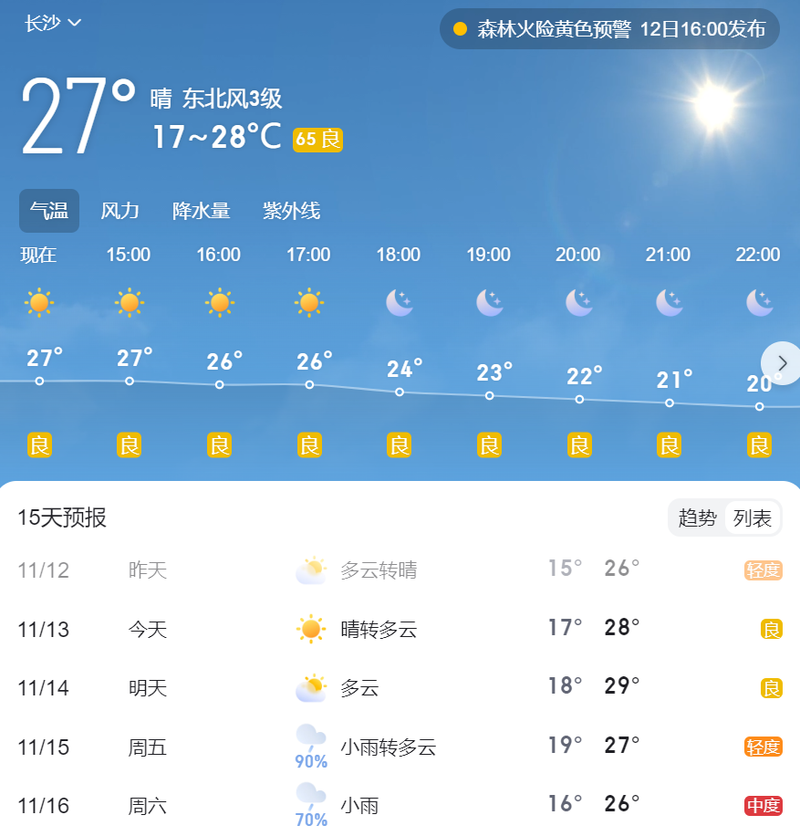Show later hours with the right arrow
Screen dimensions: 800x836
click(782, 363)
